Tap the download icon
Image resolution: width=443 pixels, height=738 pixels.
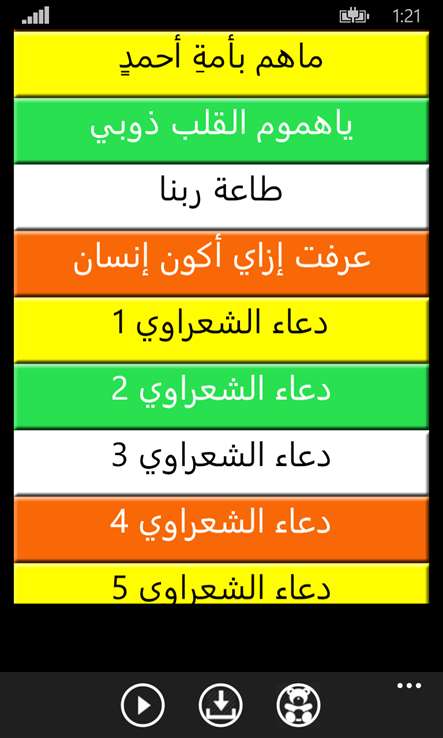[221, 706]
